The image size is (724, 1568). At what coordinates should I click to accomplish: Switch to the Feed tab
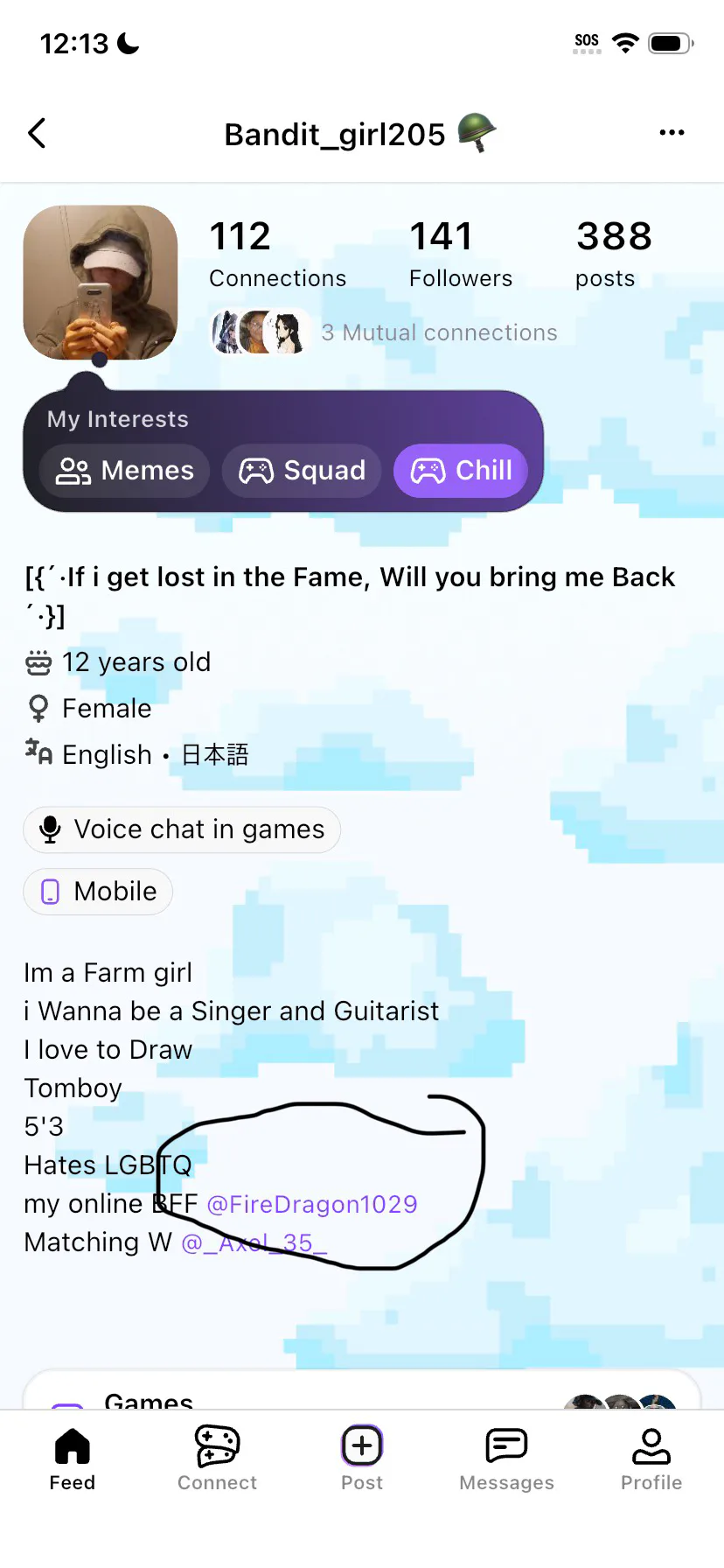coord(73,1459)
